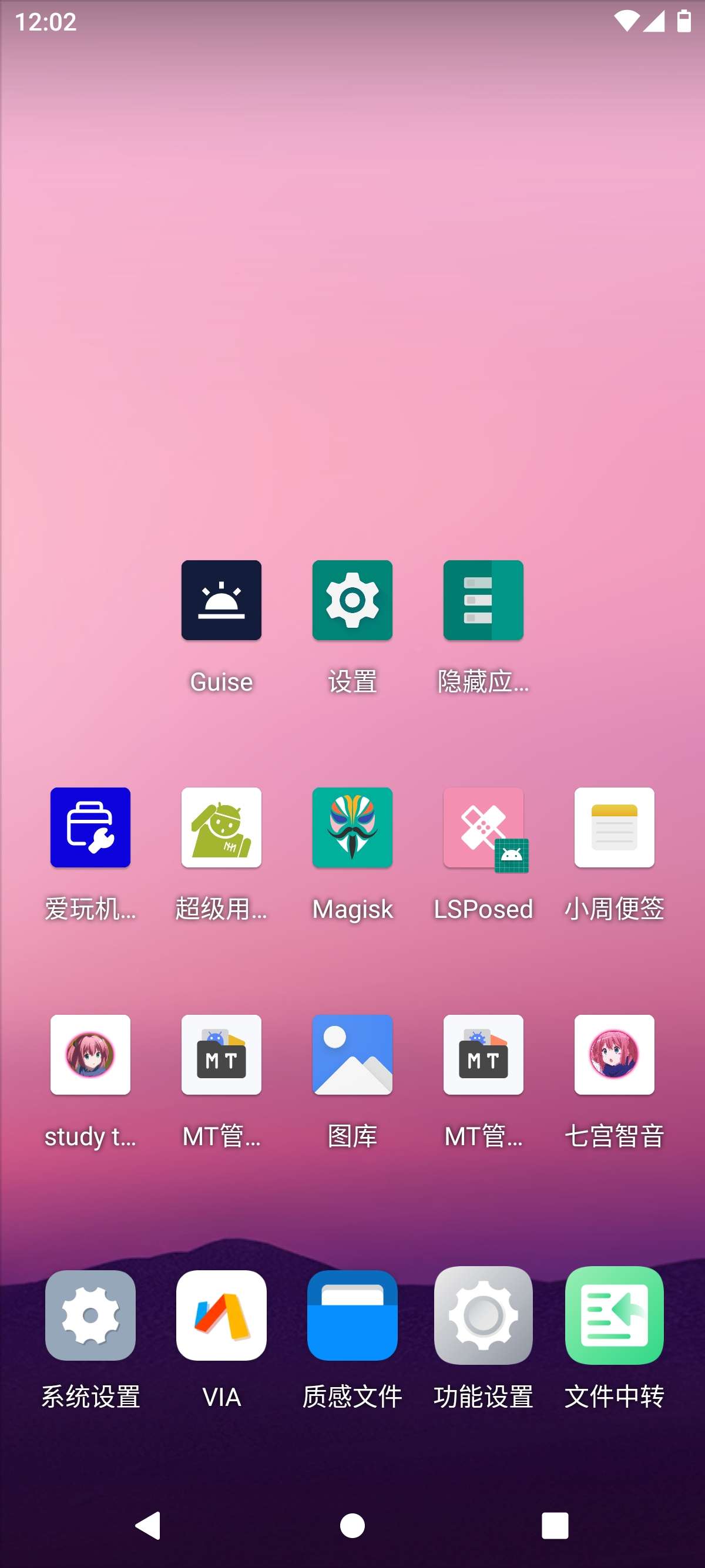The image size is (705, 1568).
Task: Open 功能设置 app
Action: [483, 1315]
